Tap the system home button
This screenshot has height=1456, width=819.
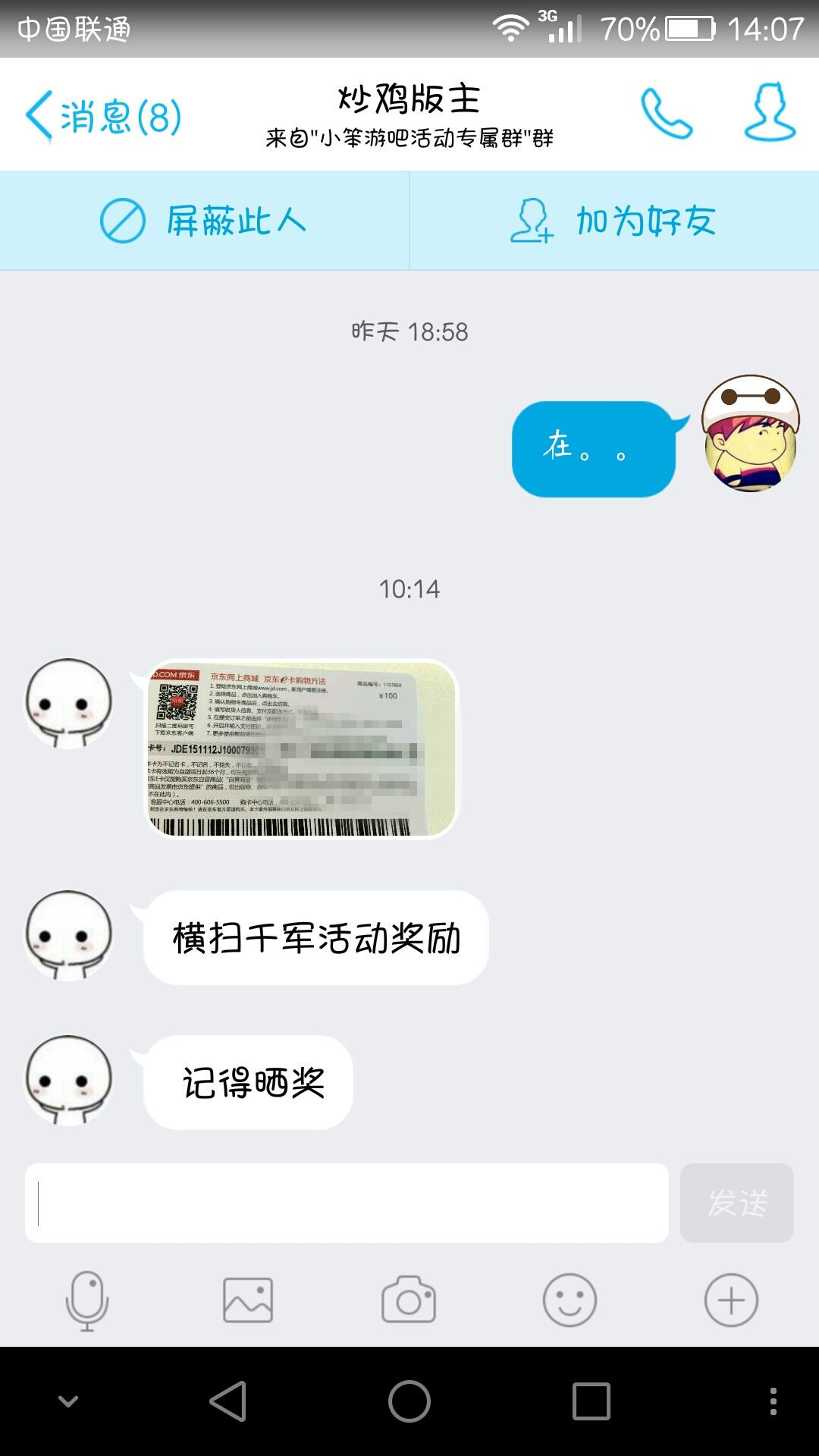tap(409, 1401)
